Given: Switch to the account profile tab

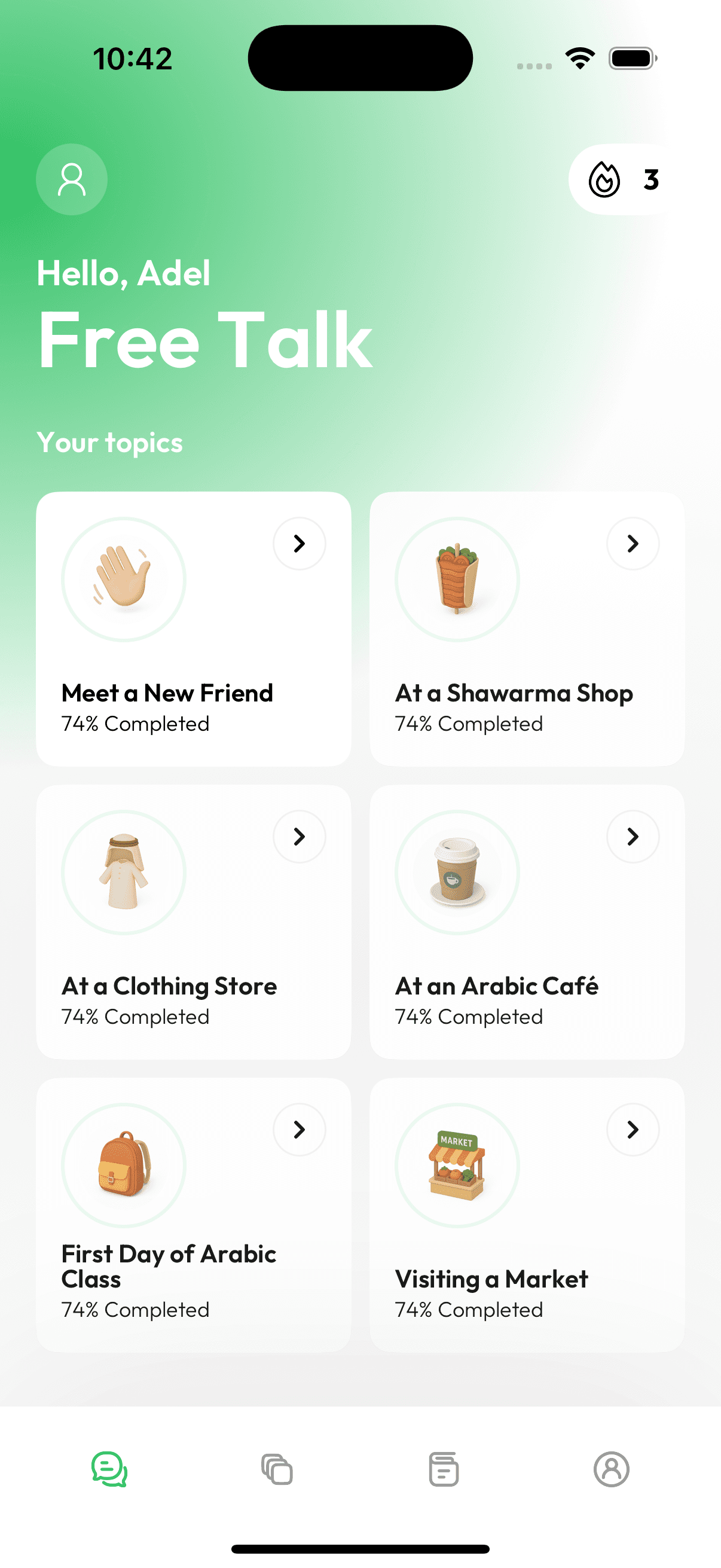Looking at the screenshot, I should (611, 1469).
